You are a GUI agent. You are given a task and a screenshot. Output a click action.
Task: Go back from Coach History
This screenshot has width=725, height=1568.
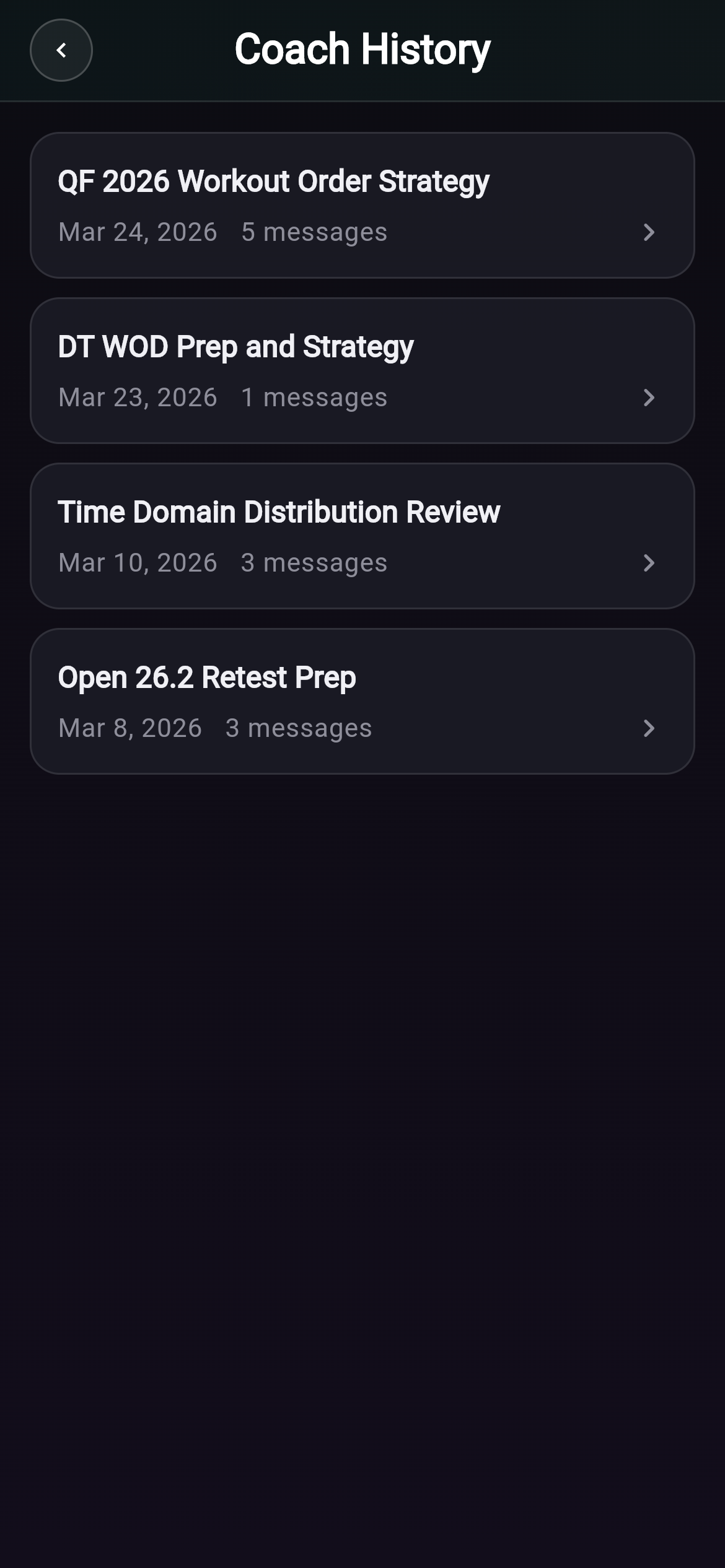point(61,50)
